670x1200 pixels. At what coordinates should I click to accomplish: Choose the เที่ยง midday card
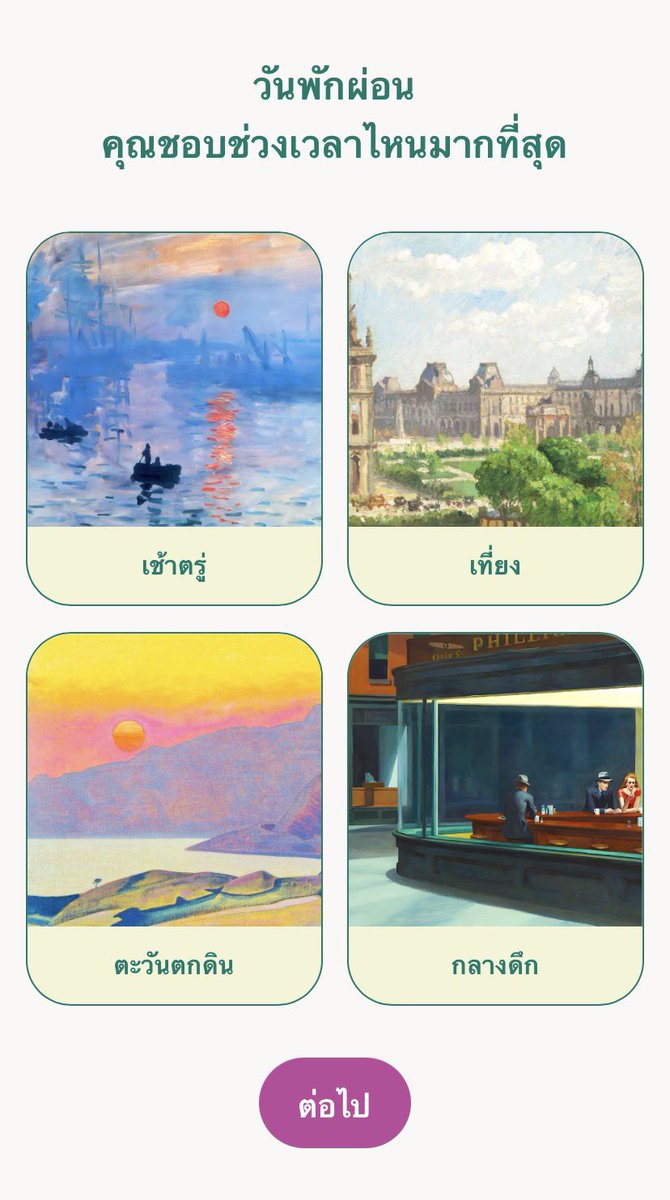[495, 419]
